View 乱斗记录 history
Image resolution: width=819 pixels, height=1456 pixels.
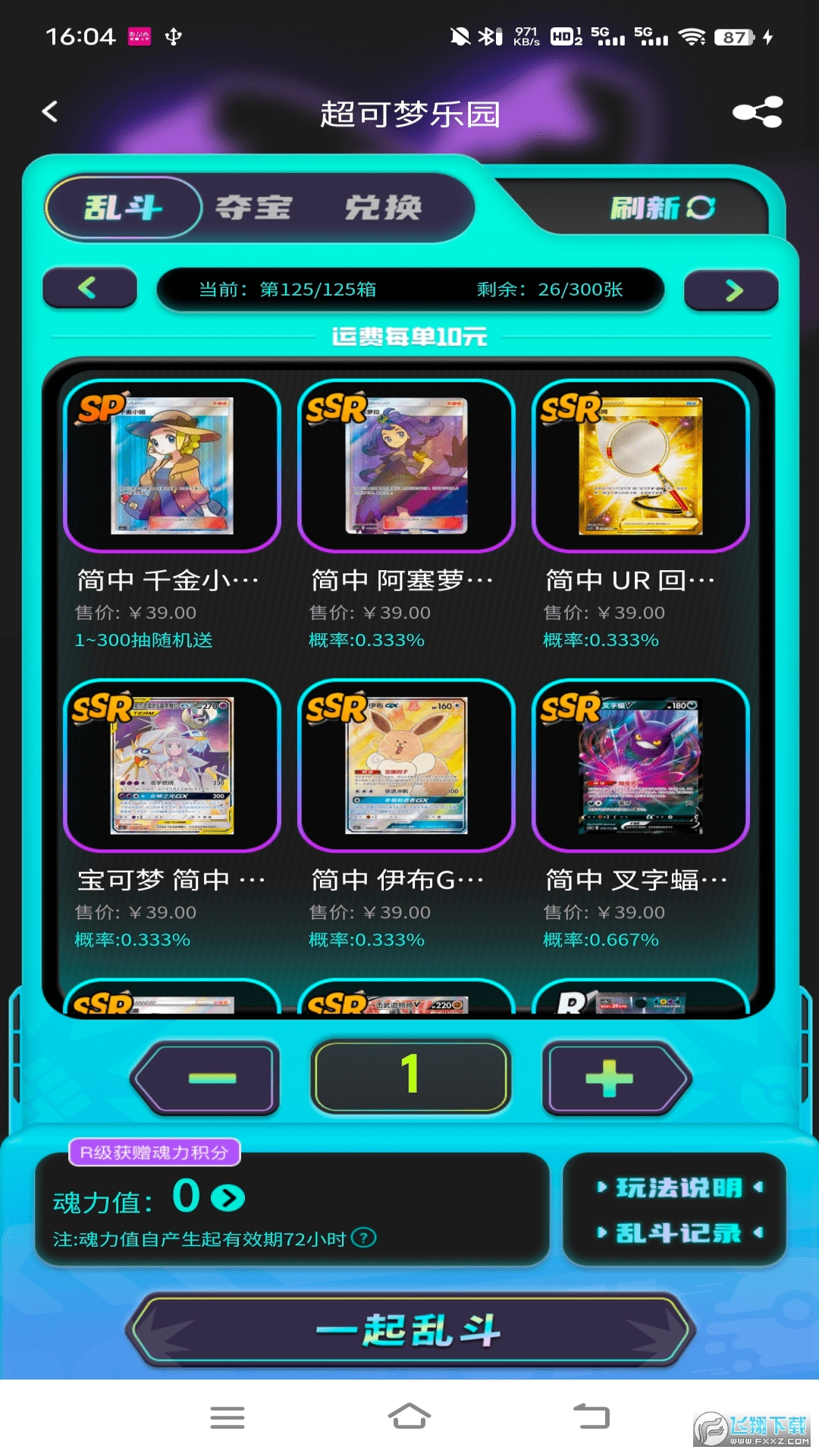point(678,1233)
